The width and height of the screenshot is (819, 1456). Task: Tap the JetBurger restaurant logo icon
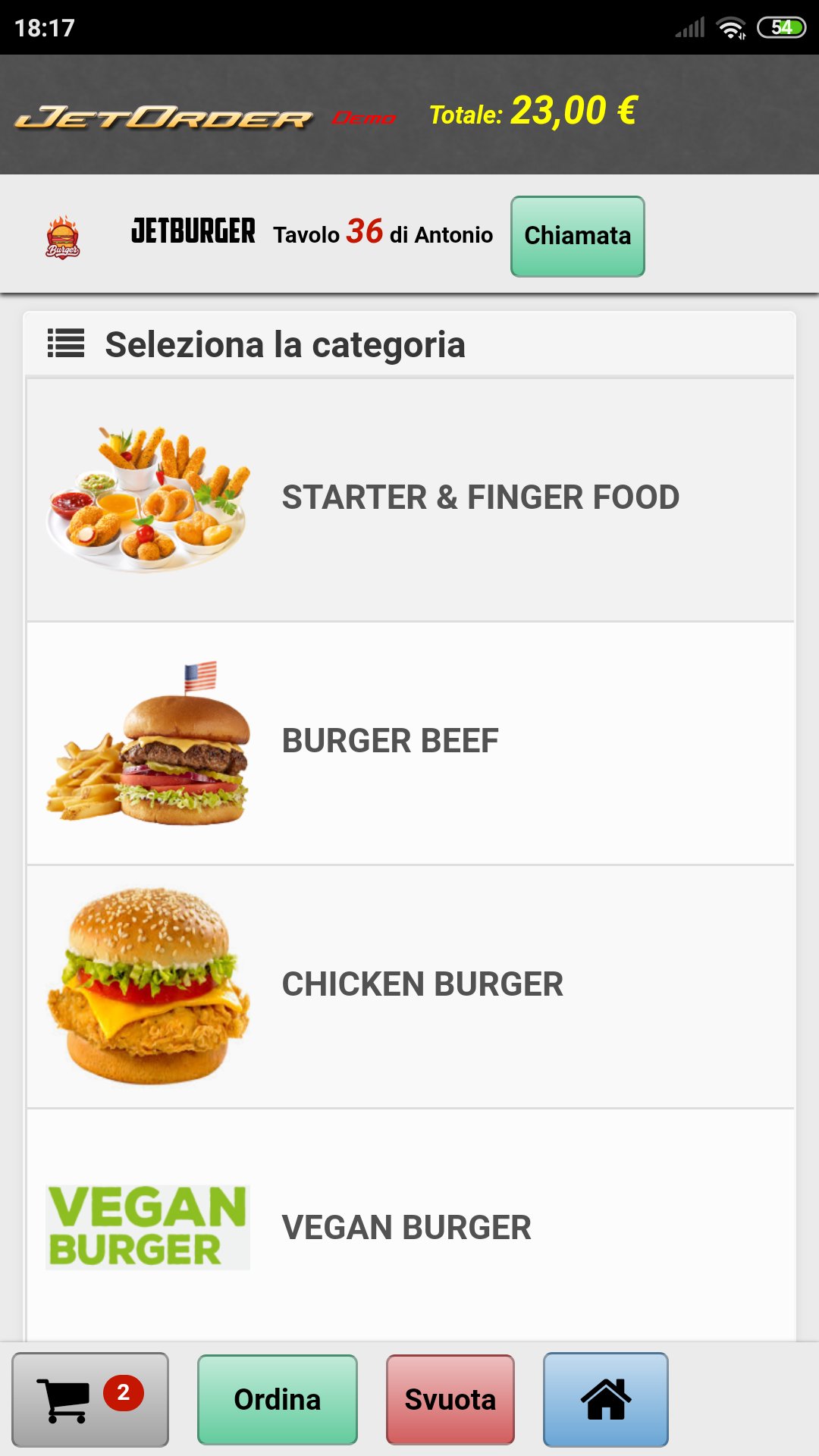point(64,237)
